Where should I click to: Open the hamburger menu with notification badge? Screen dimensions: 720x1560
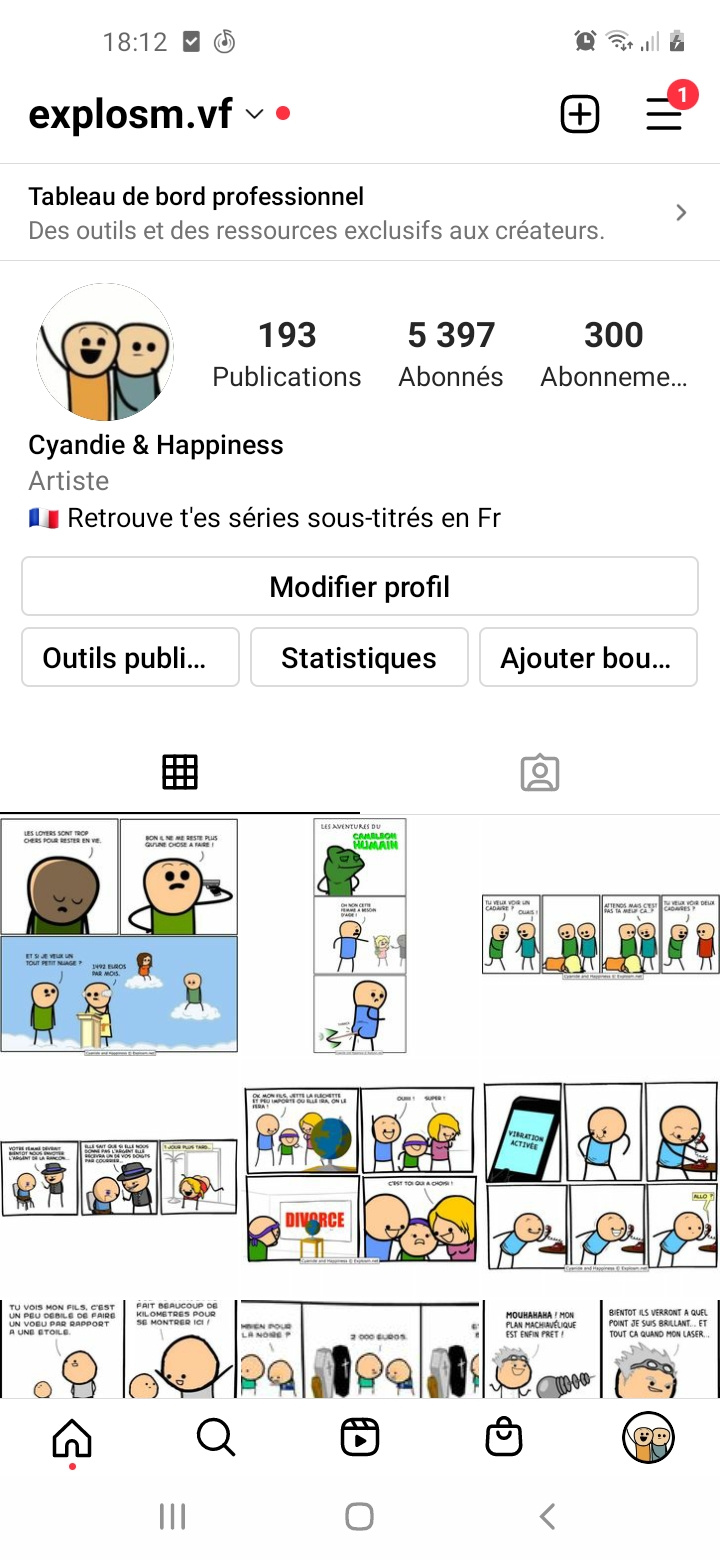[664, 114]
